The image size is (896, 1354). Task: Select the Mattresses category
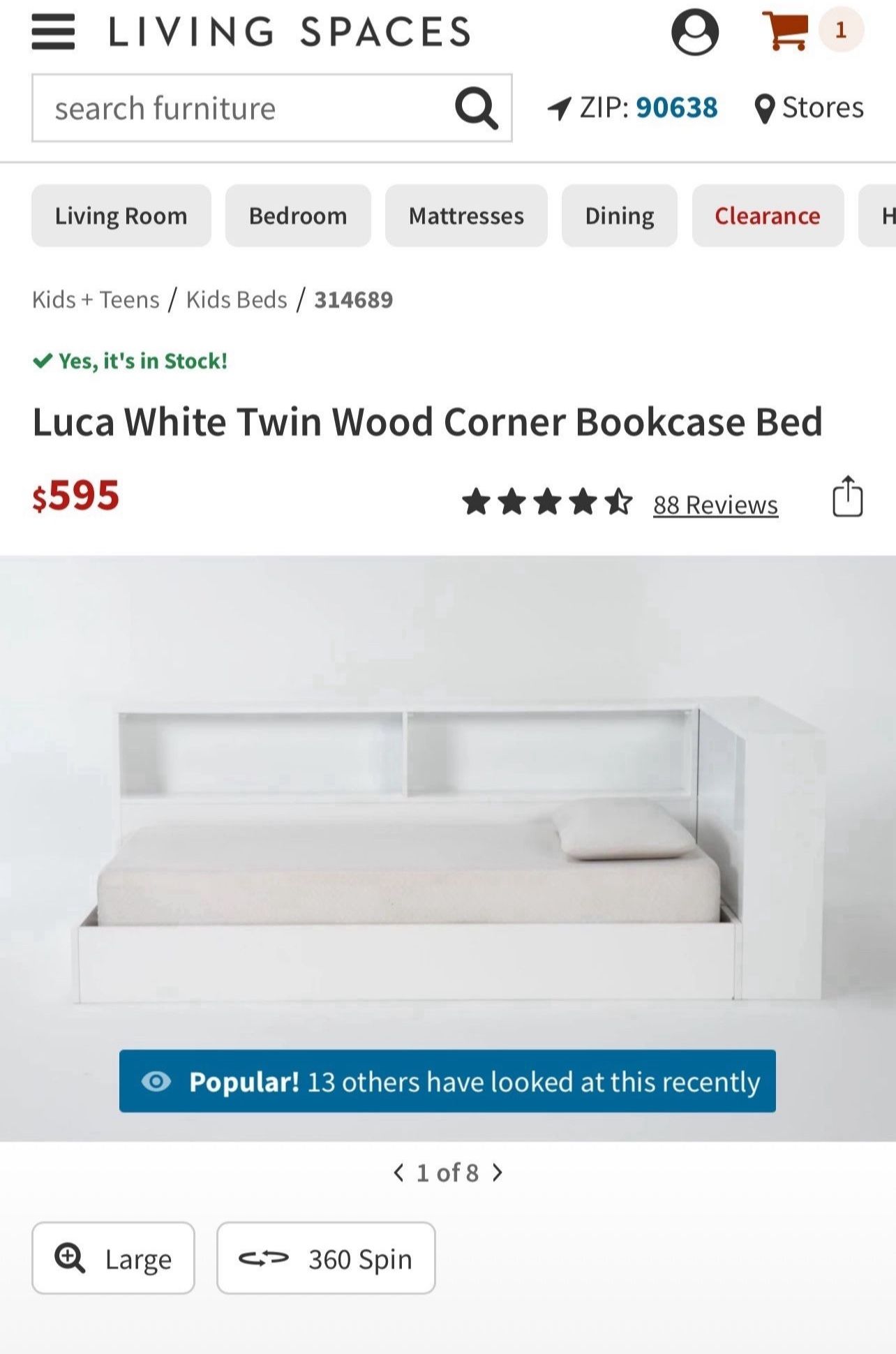pos(466,216)
